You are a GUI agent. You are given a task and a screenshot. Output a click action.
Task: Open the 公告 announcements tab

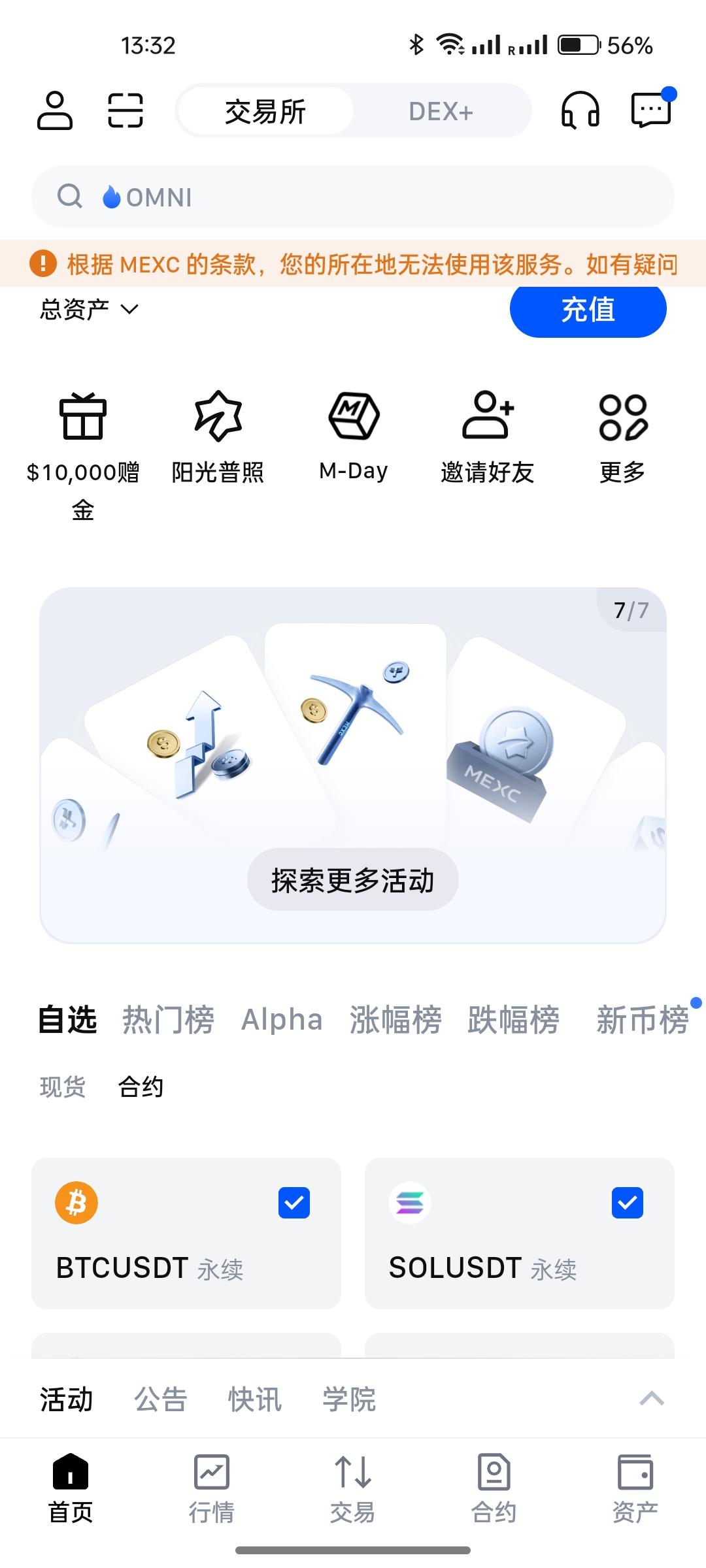click(x=161, y=1399)
